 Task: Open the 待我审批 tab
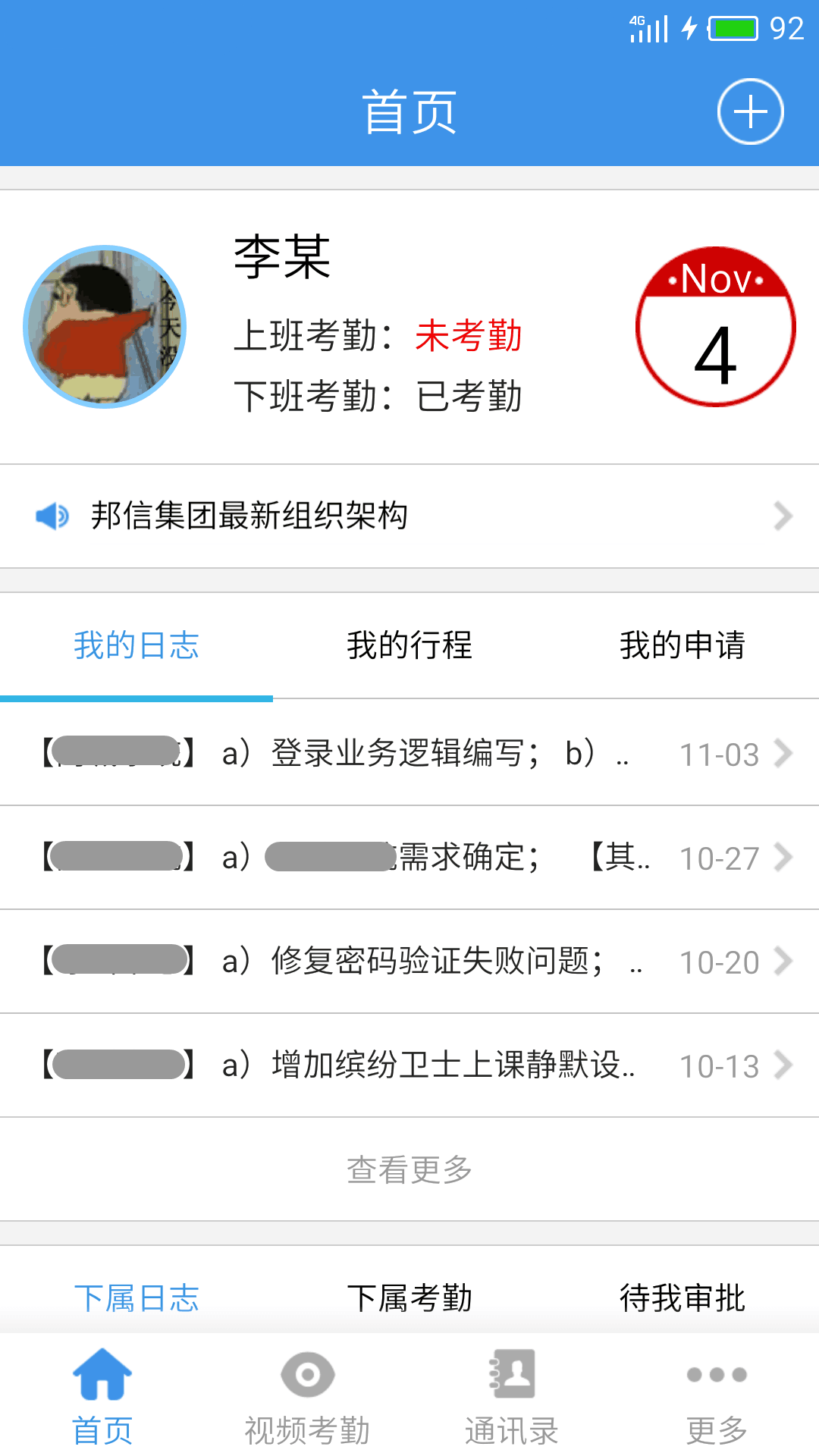682,1298
